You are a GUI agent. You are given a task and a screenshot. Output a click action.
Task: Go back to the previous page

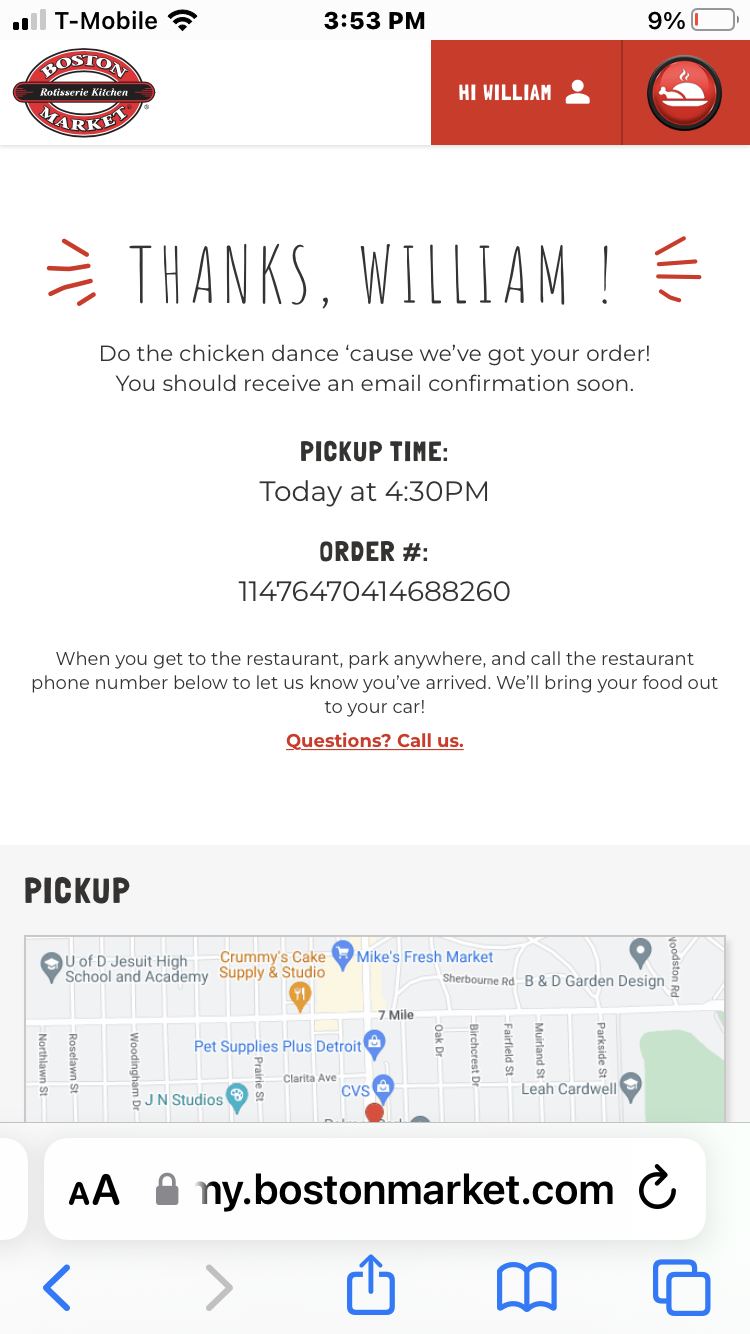(x=57, y=1287)
